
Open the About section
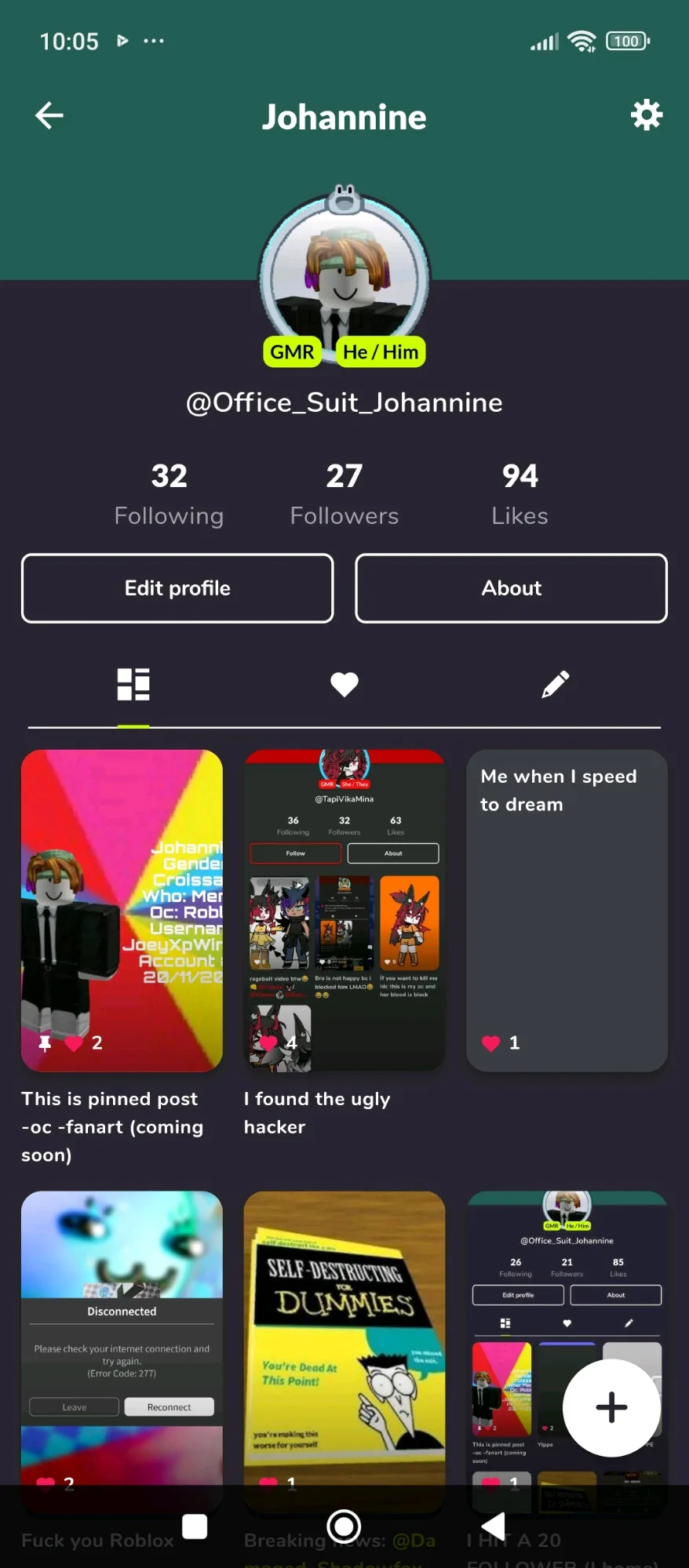511,588
